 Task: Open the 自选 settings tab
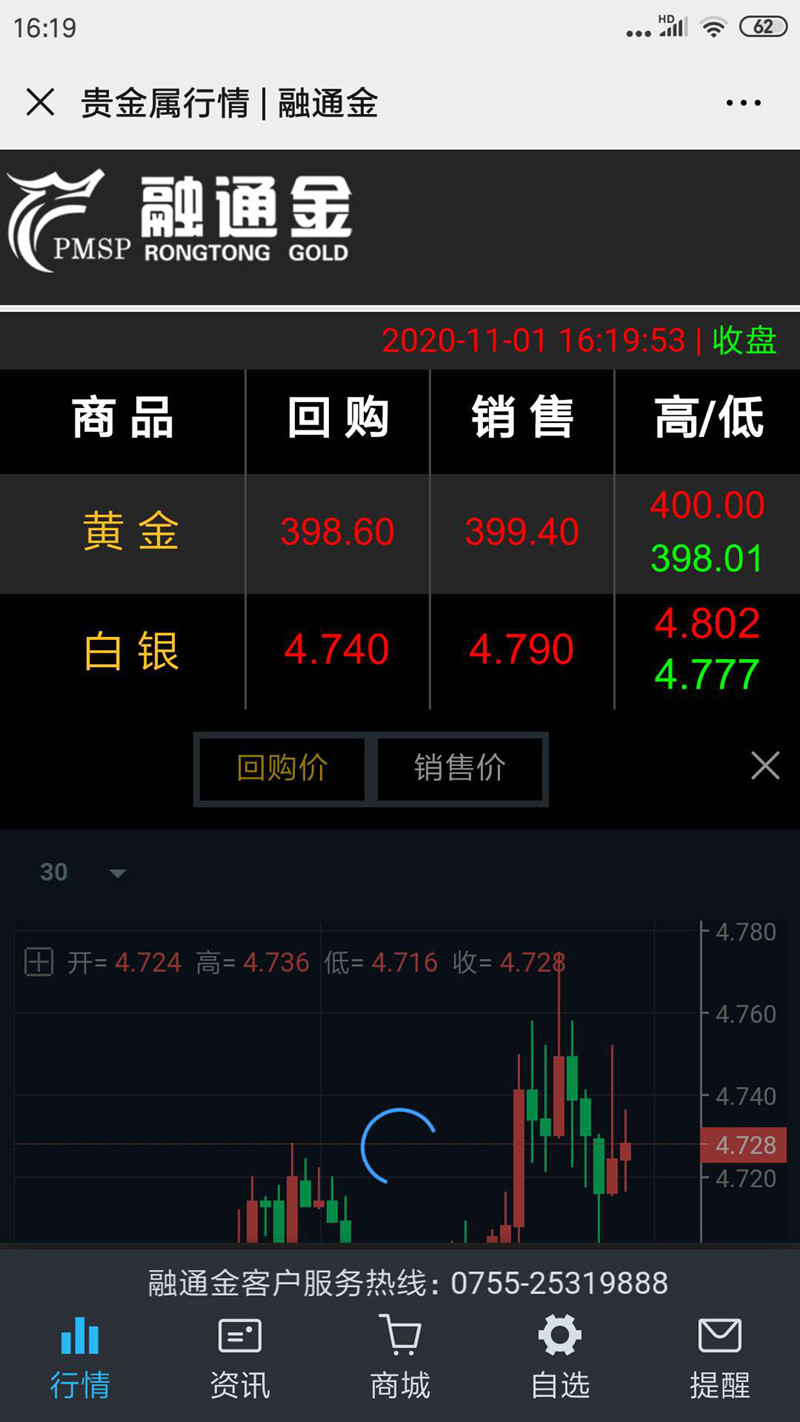560,1358
